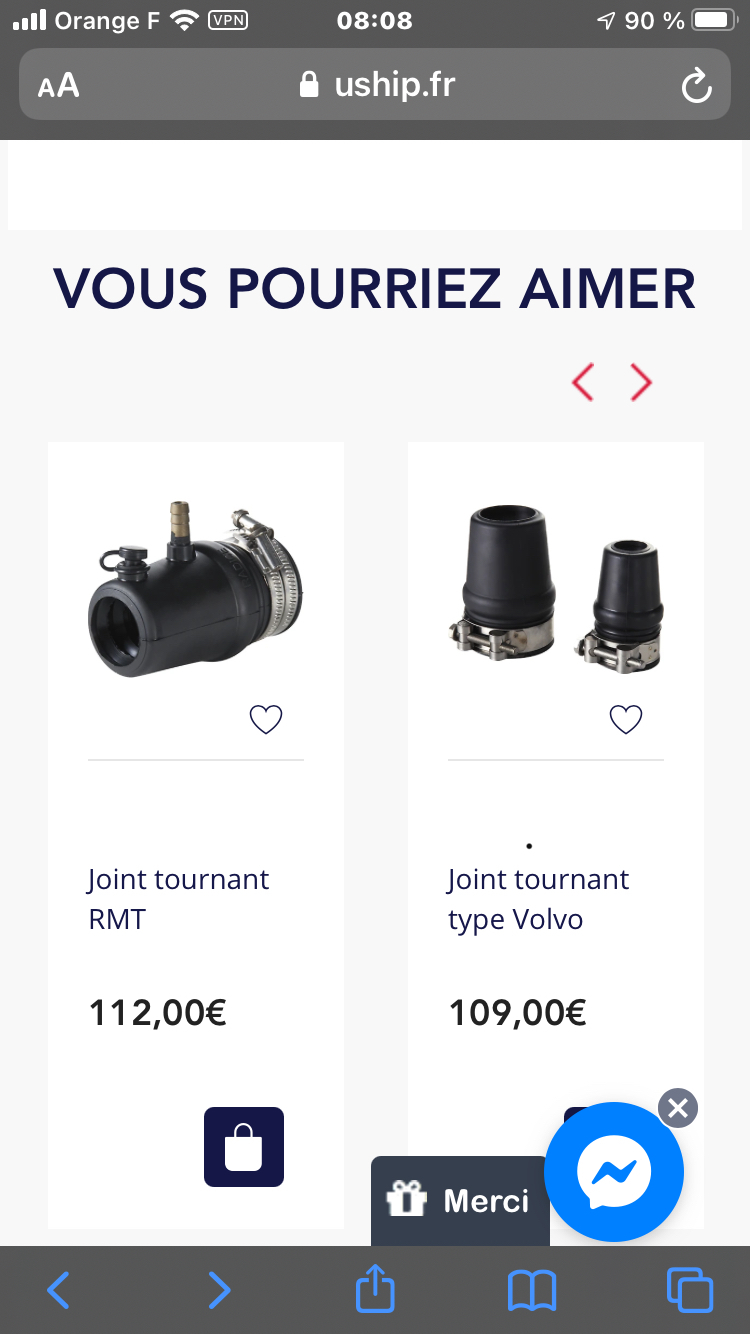Open the Joint tournant RMT product card
Viewport: 750px width, 1334px height.
[178, 899]
